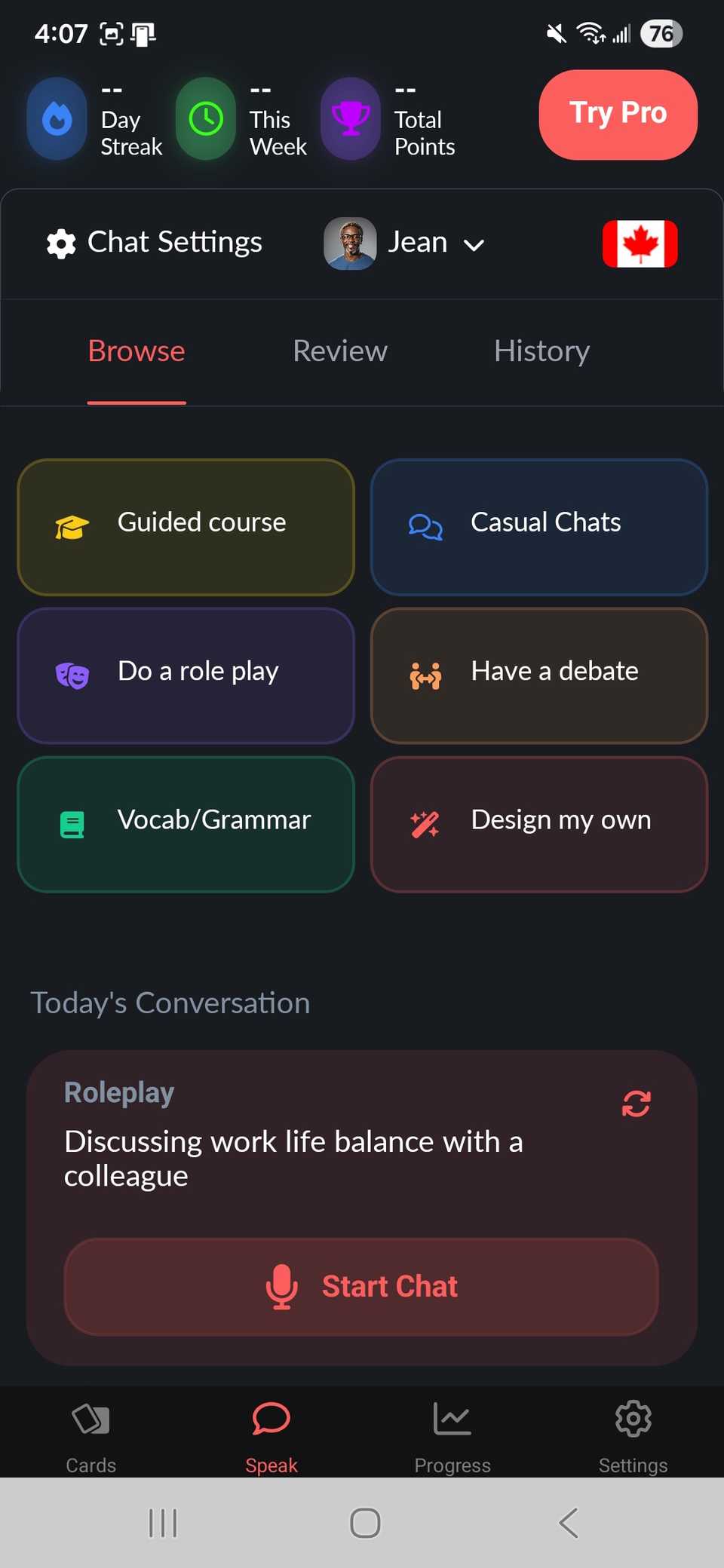The height and width of the screenshot is (1568, 724).
Task: Open Vocab/Grammar practice
Action: coord(186,823)
